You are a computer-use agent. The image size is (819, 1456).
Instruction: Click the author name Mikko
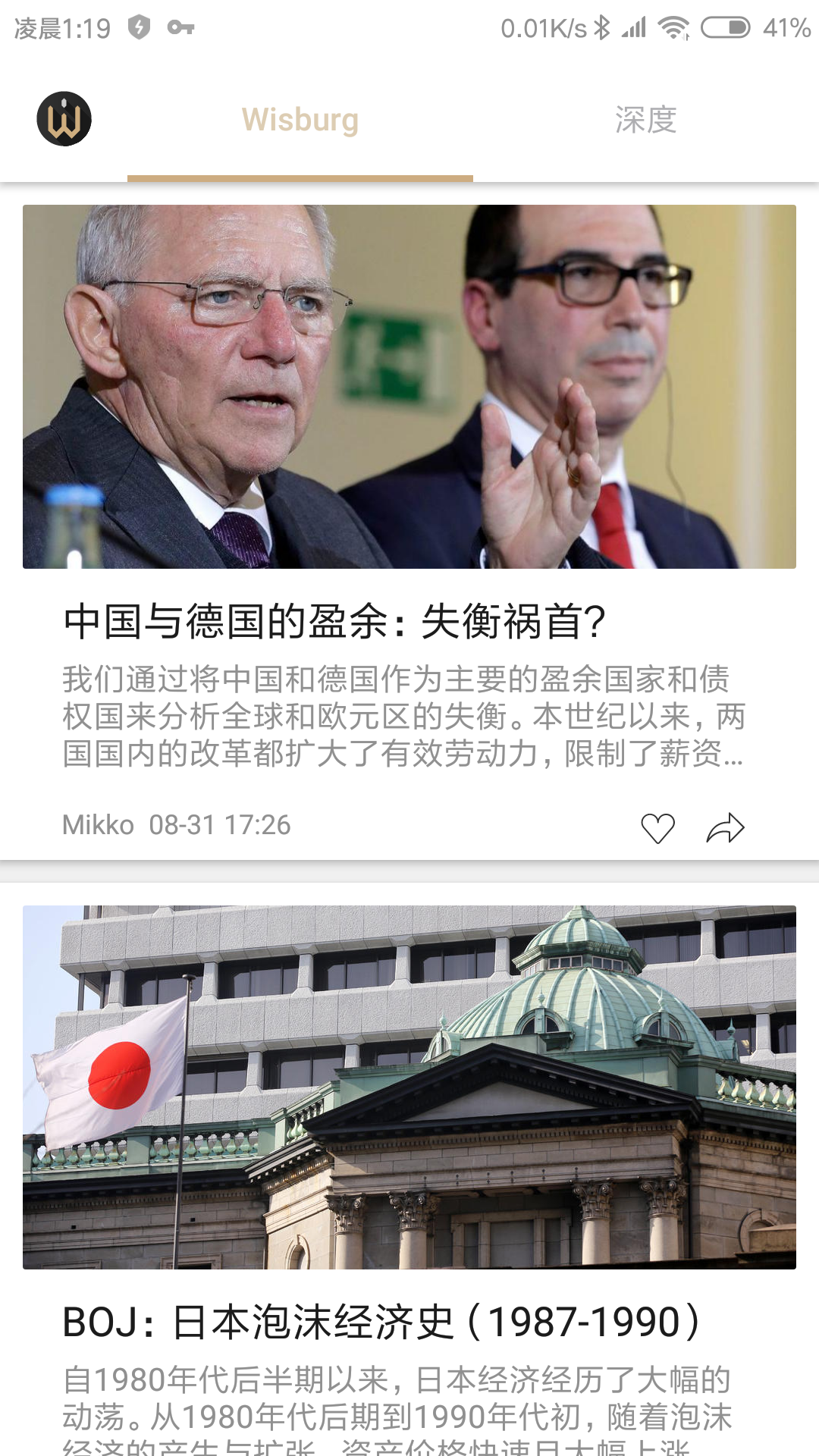pyautogui.click(x=96, y=827)
